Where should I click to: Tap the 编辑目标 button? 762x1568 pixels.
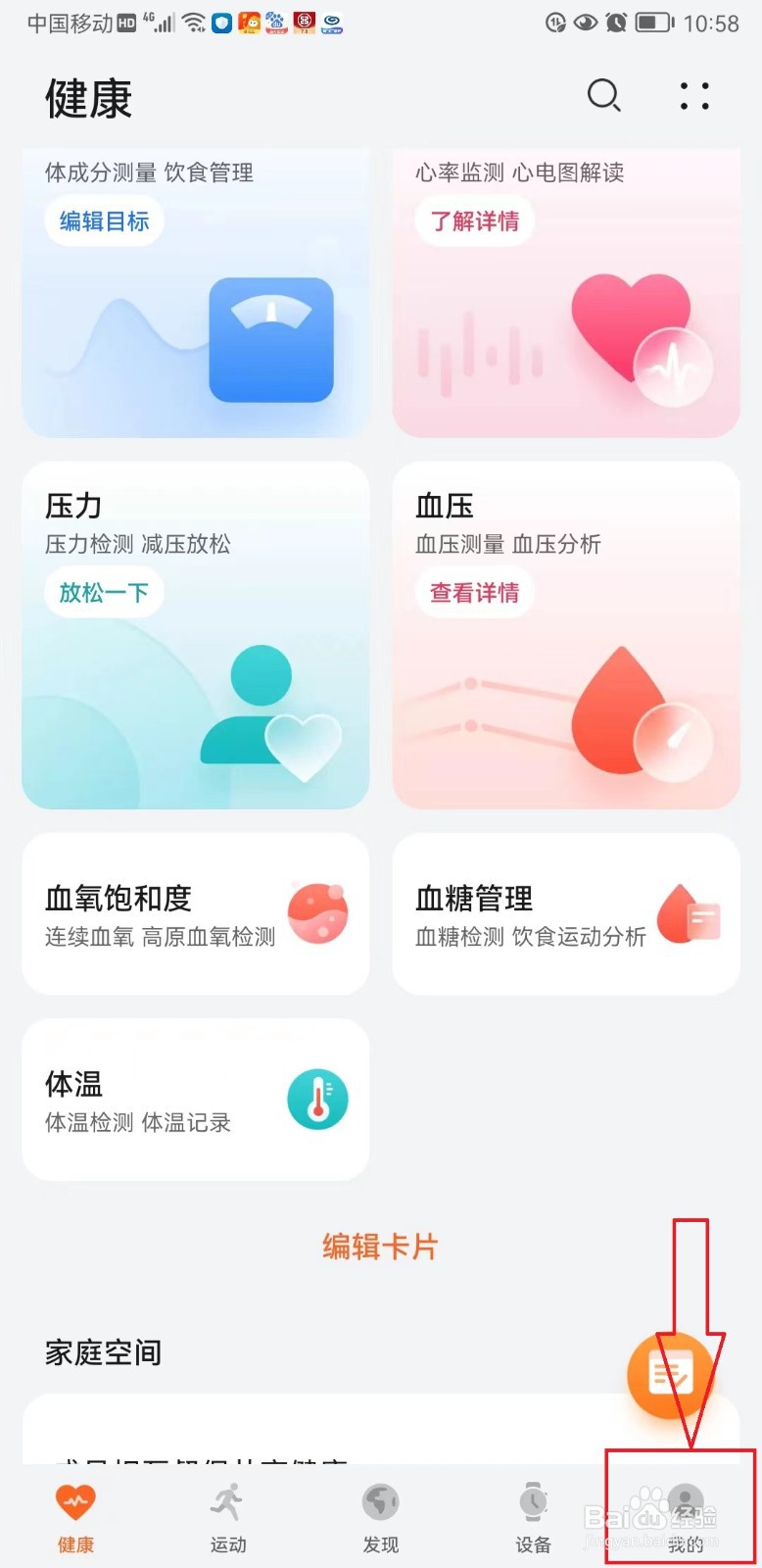click(x=103, y=220)
